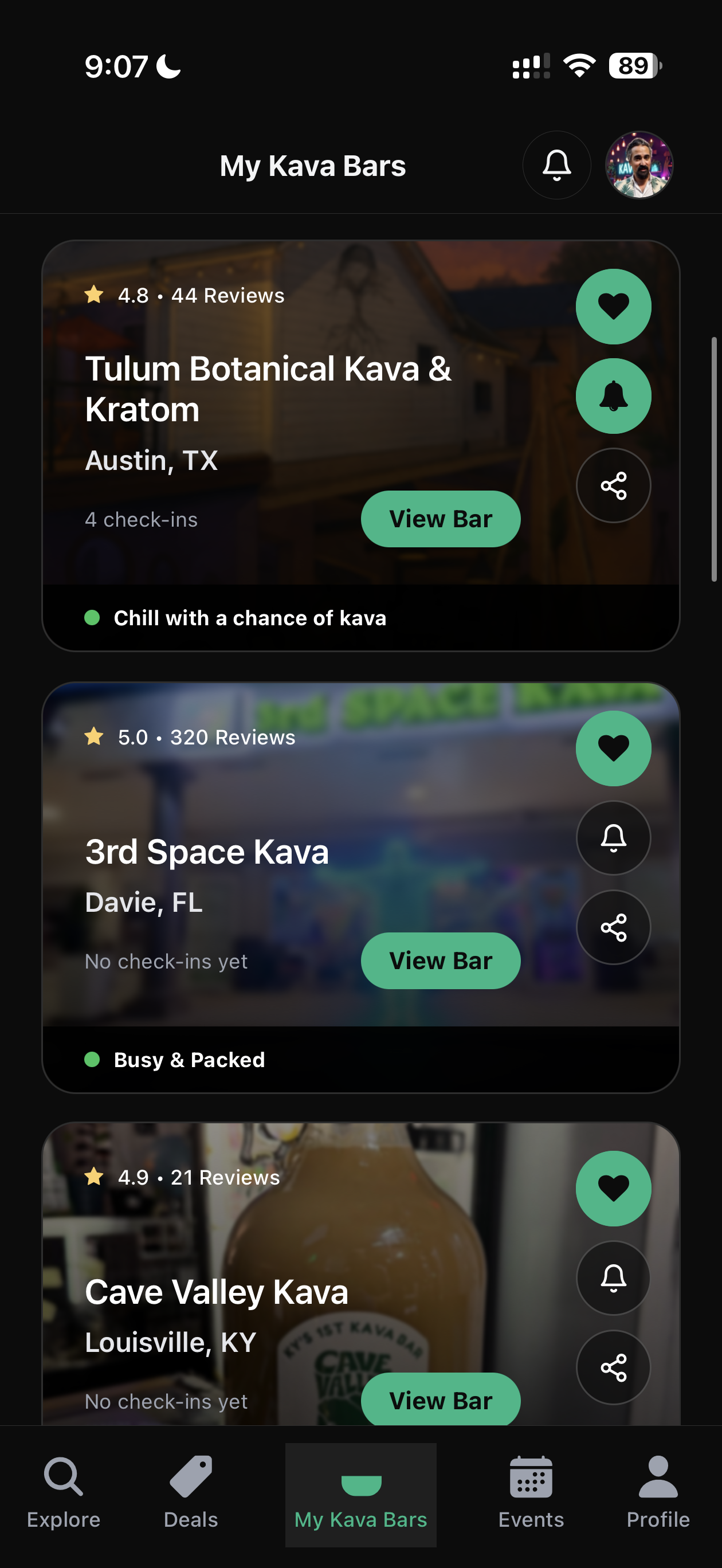Turn on alerts for Cave Valley Kava
The width and height of the screenshot is (722, 1568).
coord(613,1277)
